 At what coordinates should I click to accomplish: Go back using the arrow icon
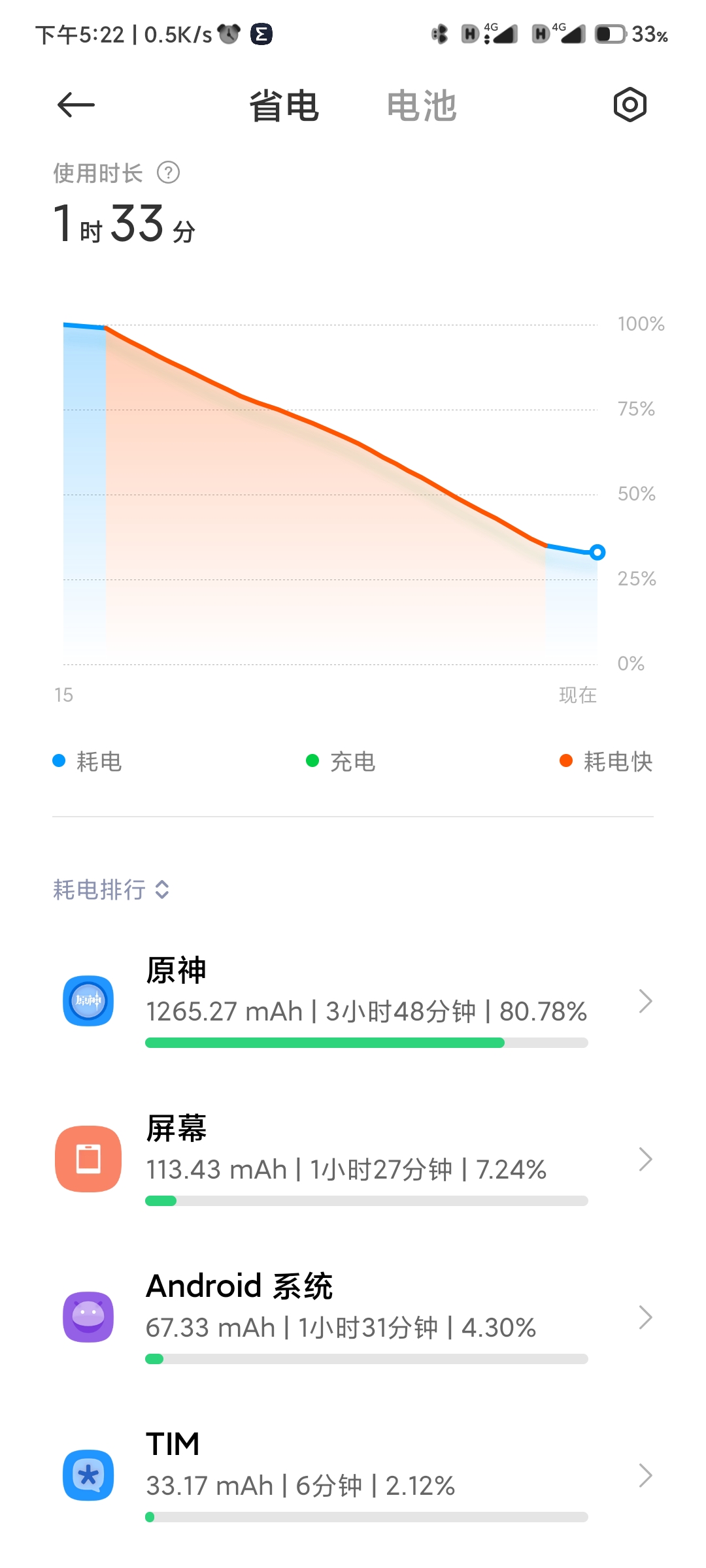tap(76, 105)
